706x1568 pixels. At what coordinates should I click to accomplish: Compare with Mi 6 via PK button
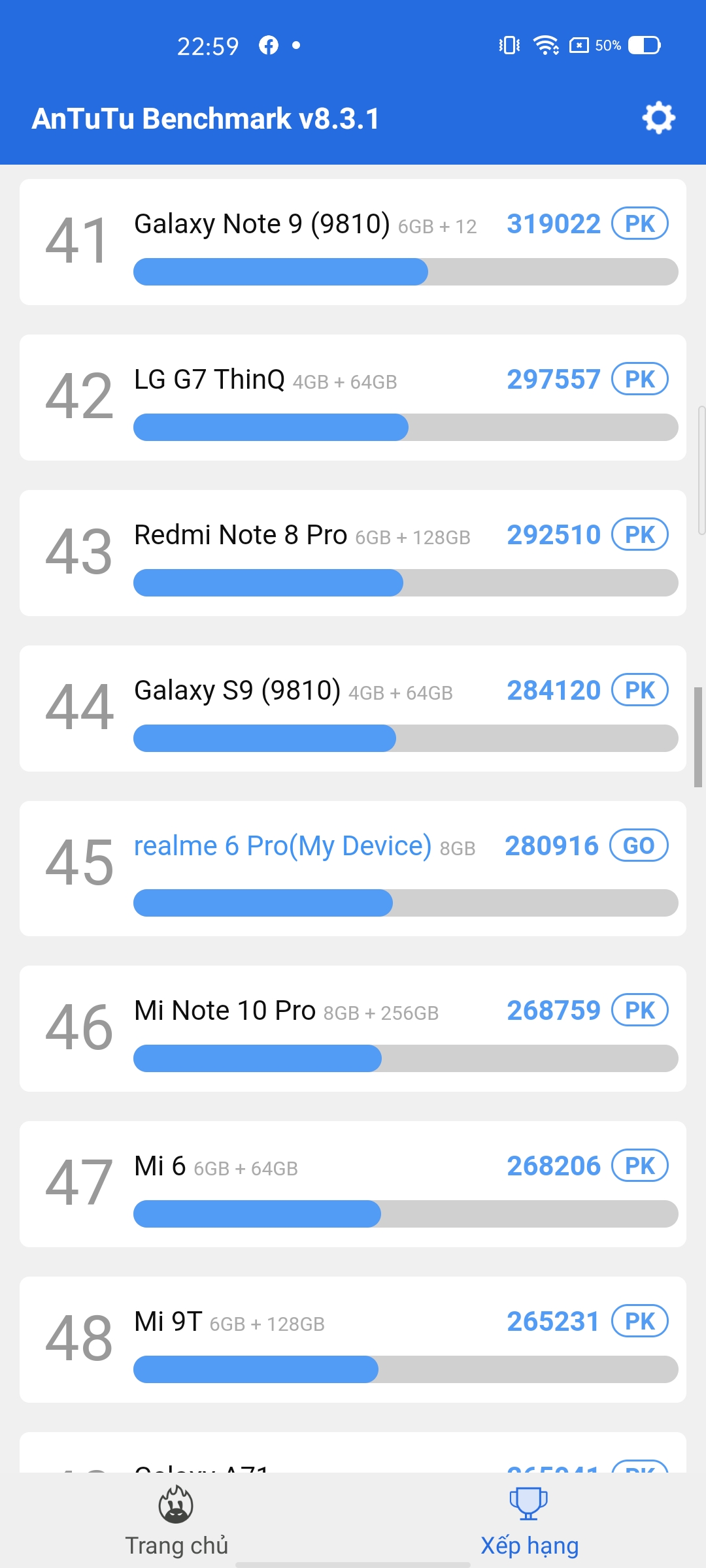coord(640,1166)
